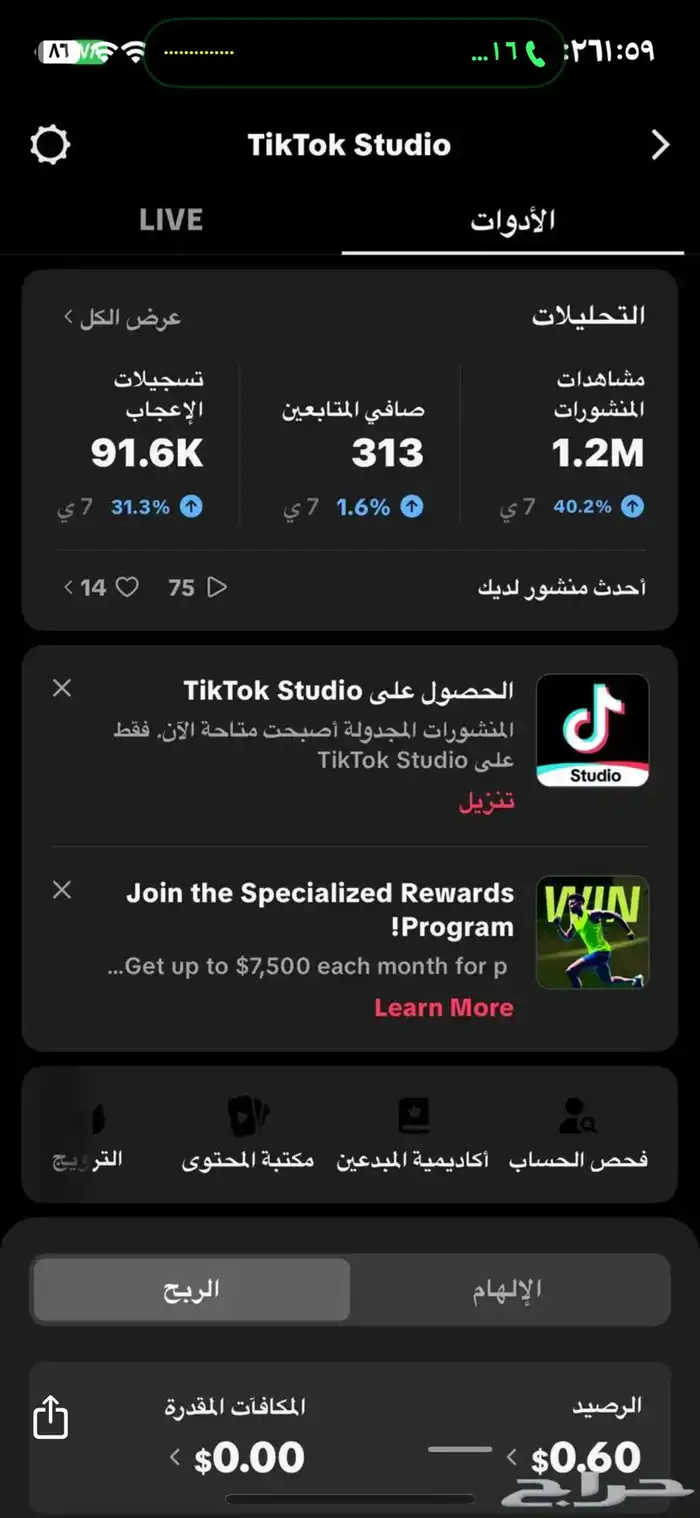Open عرض الكل for analytics
The height and width of the screenshot is (1518, 700).
pos(122,318)
